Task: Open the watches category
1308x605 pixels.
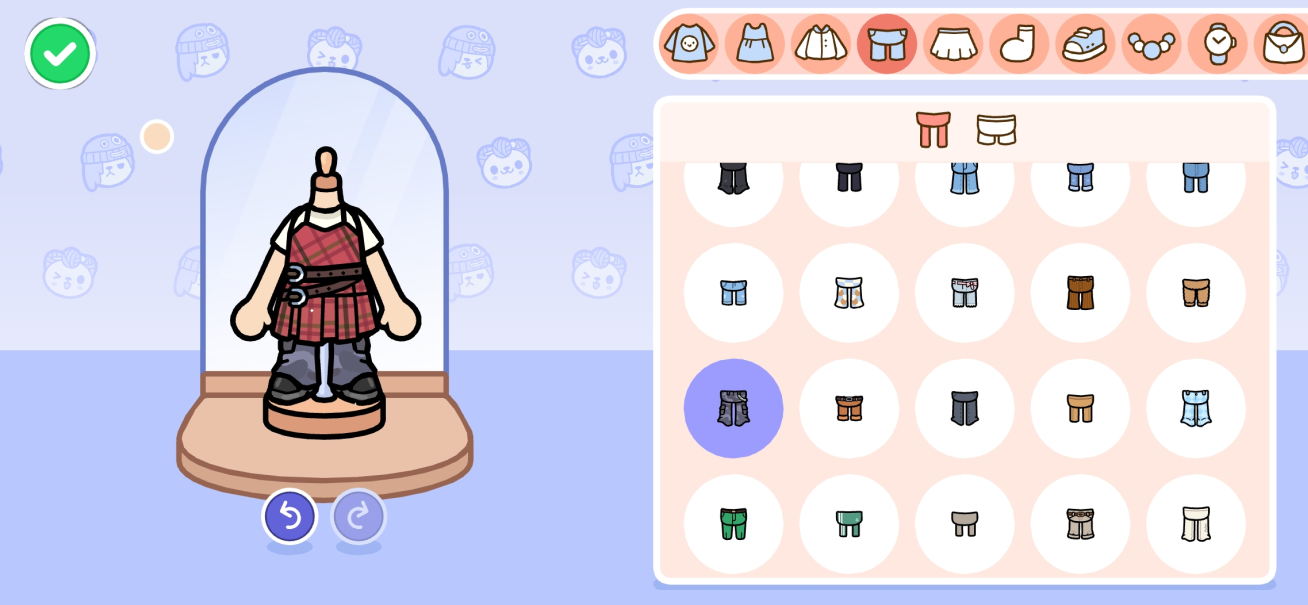Action: click(1216, 44)
